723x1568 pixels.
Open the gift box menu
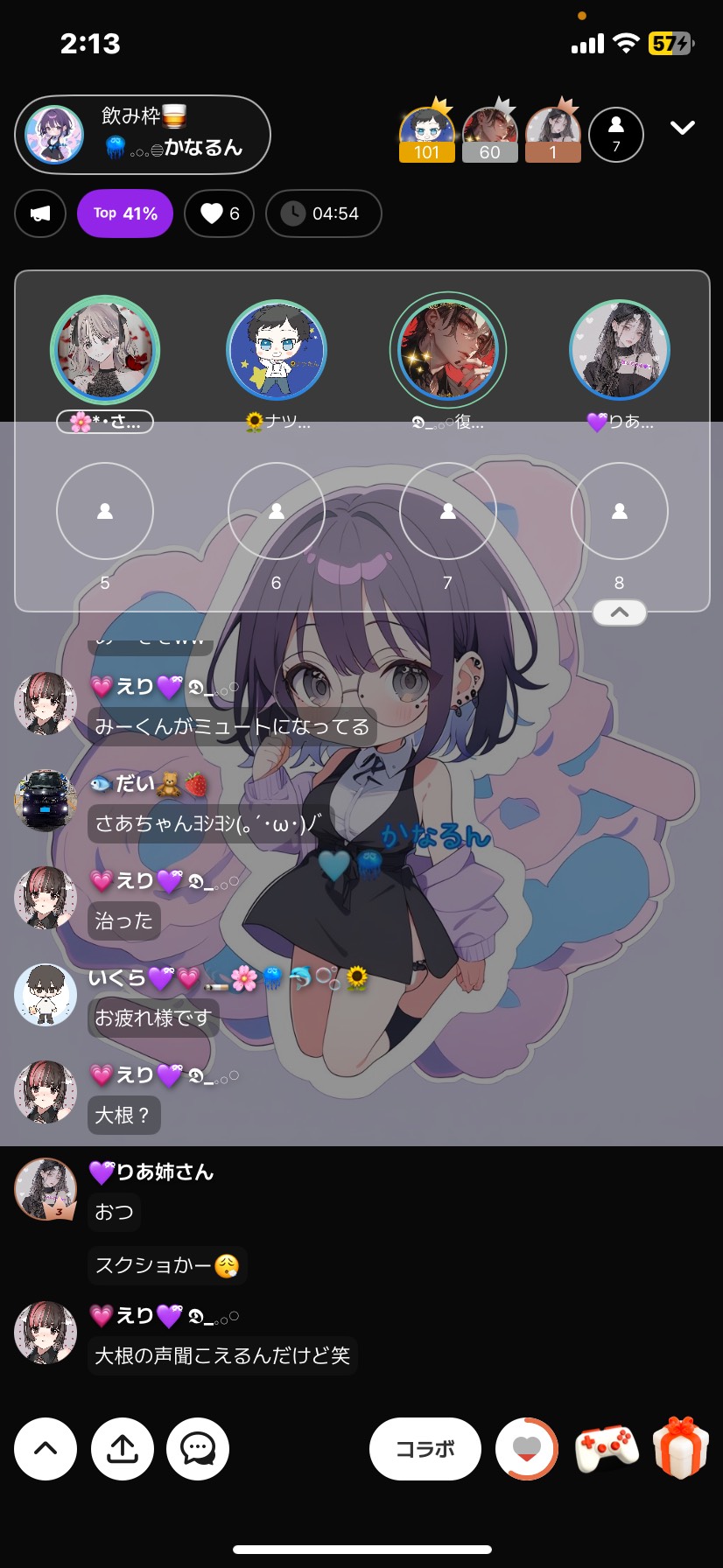(x=681, y=1449)
